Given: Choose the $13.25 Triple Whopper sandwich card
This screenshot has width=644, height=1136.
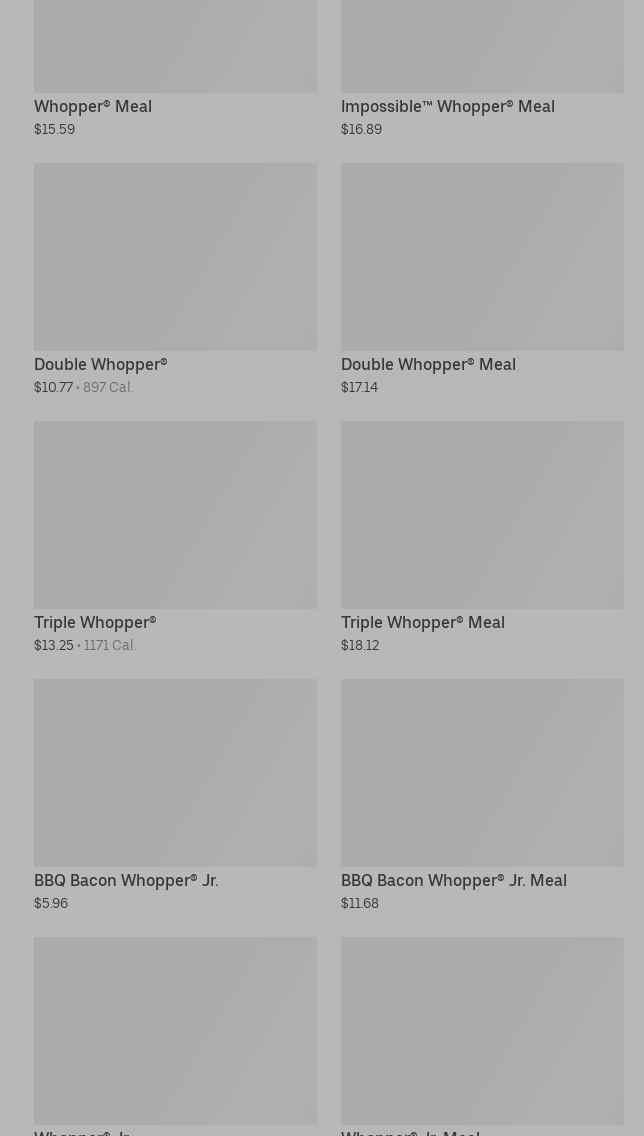Looking at the screenshot, I should pos(175,538).
